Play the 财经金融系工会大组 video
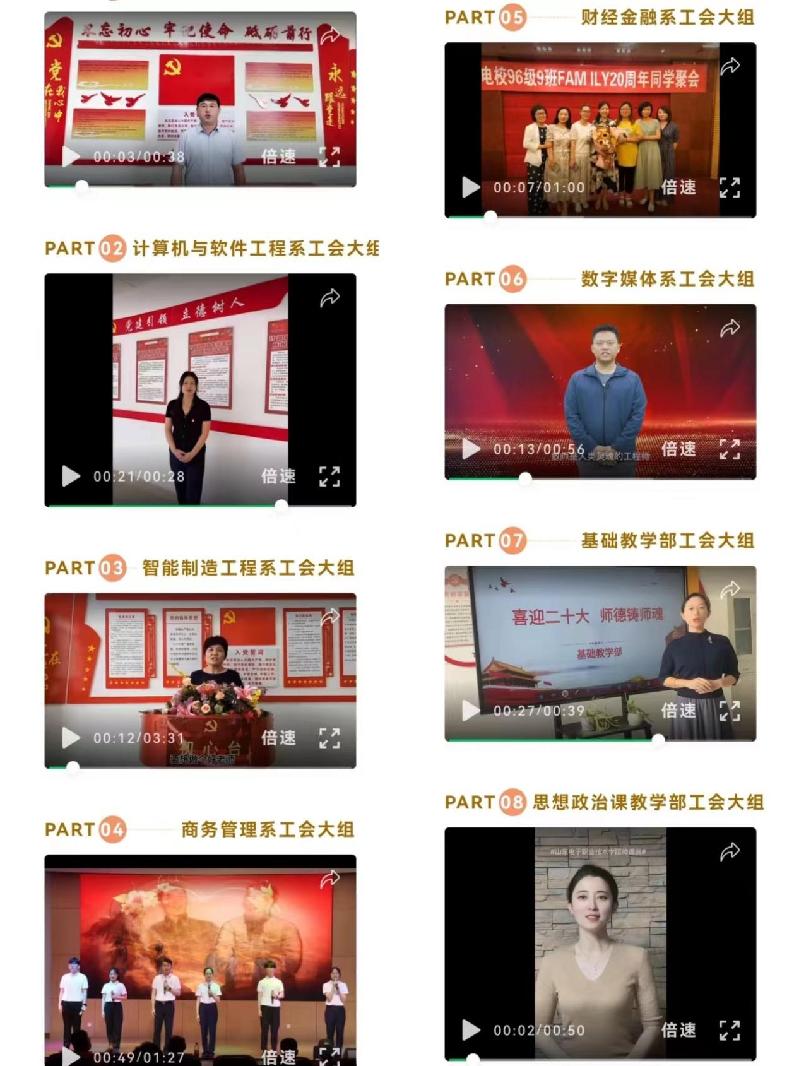Viewport: 800px width, 1066px height. [x=471, y=187]
